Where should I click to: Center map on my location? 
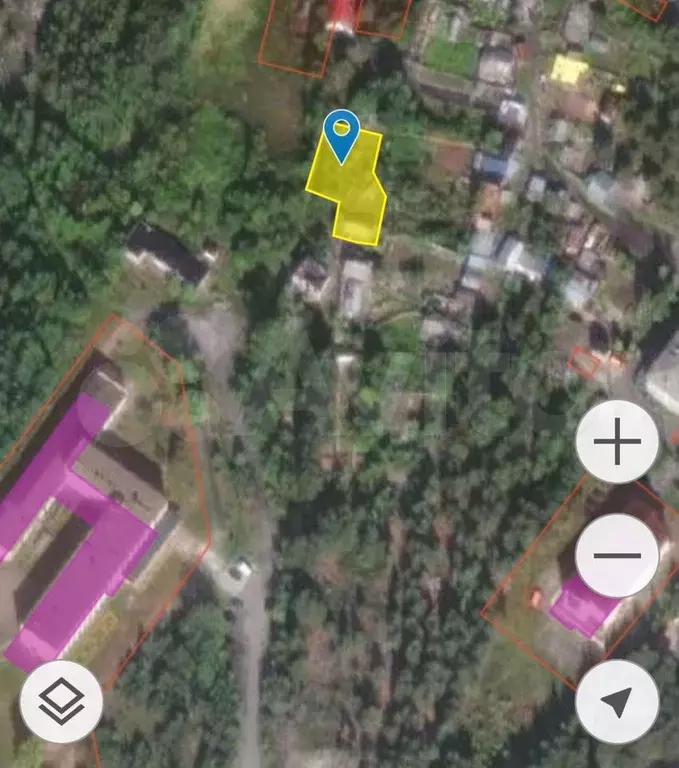(x=617, y=702)
